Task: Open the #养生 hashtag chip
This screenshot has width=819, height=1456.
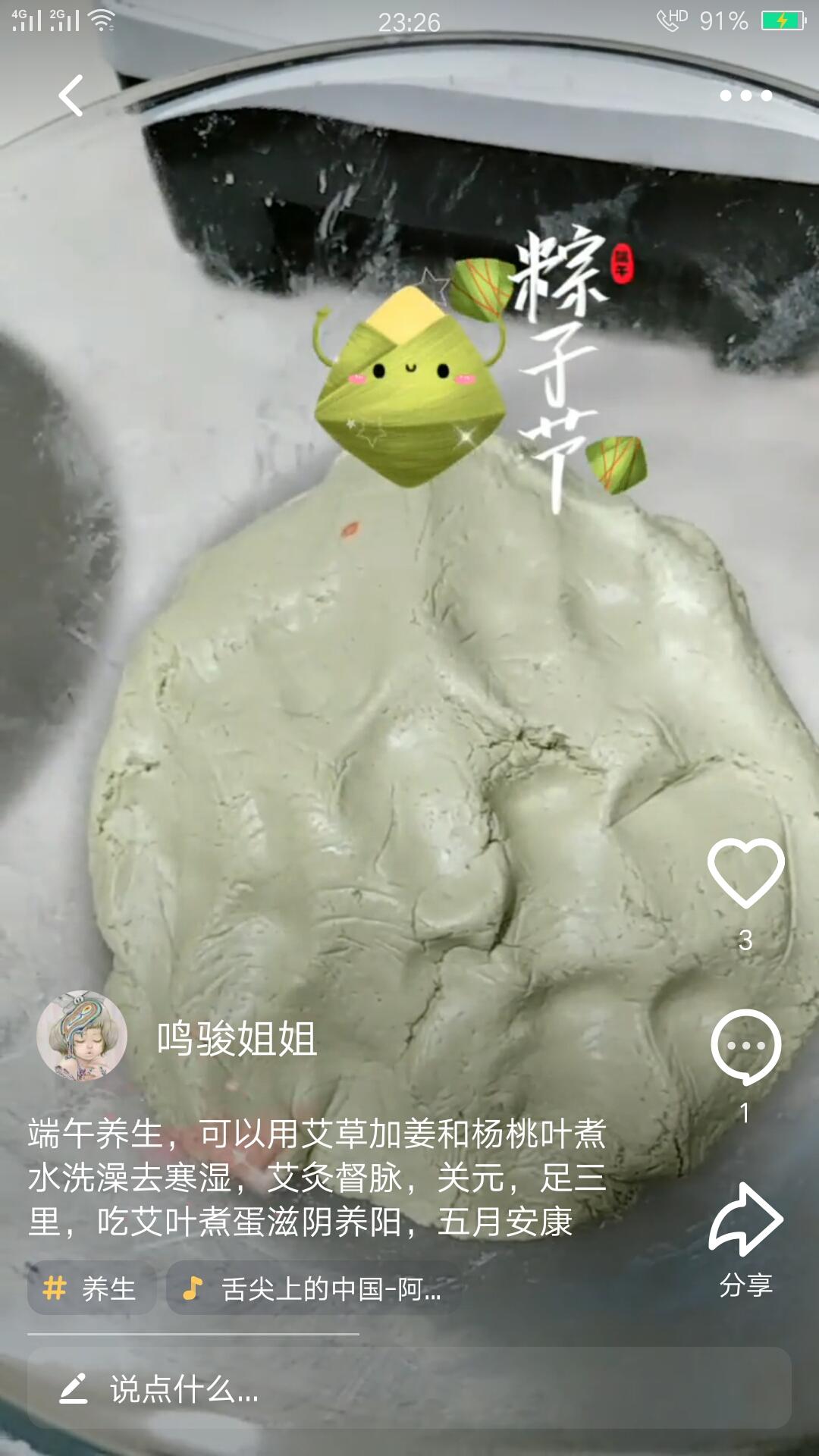Action: (x=91, y=1288)
